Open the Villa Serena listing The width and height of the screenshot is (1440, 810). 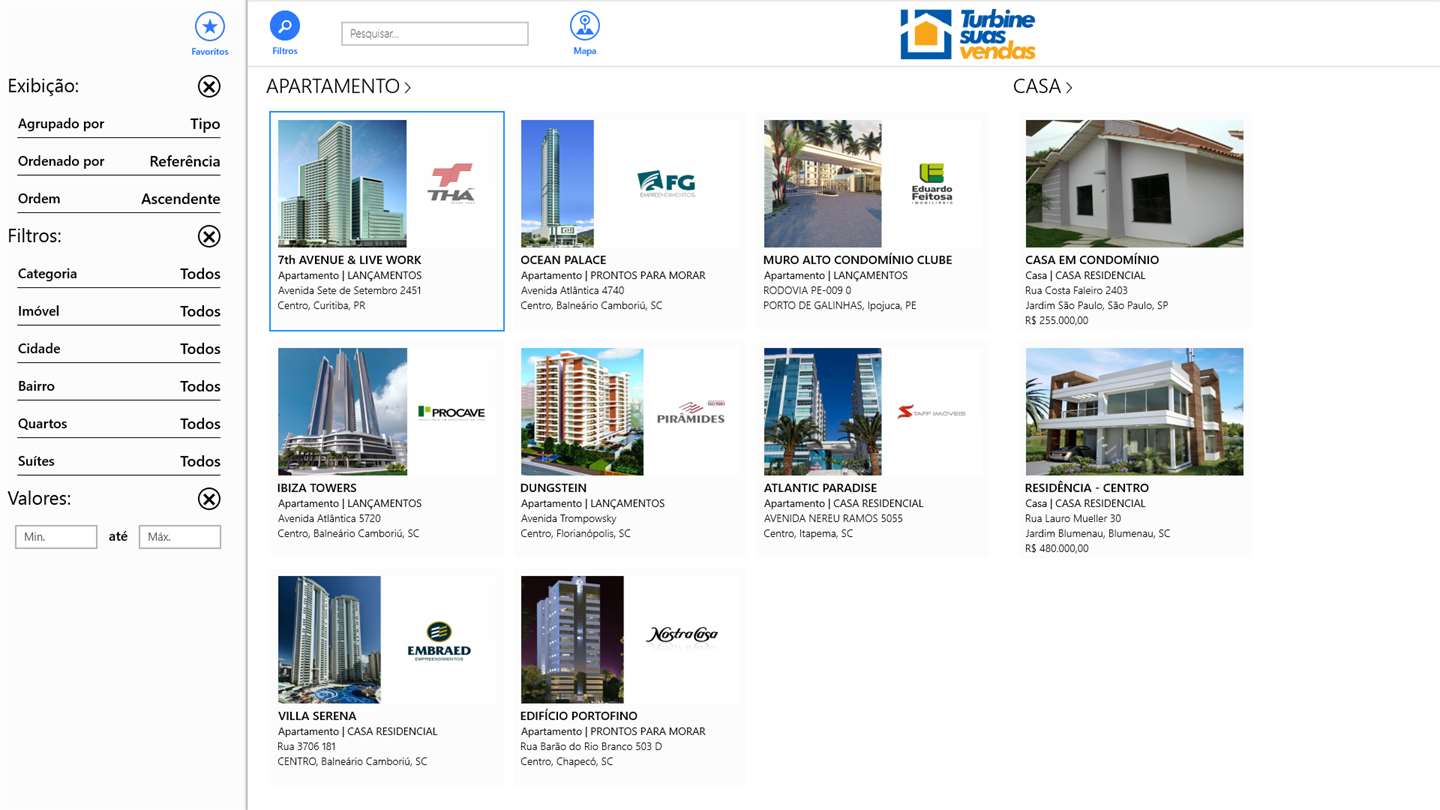386,676
